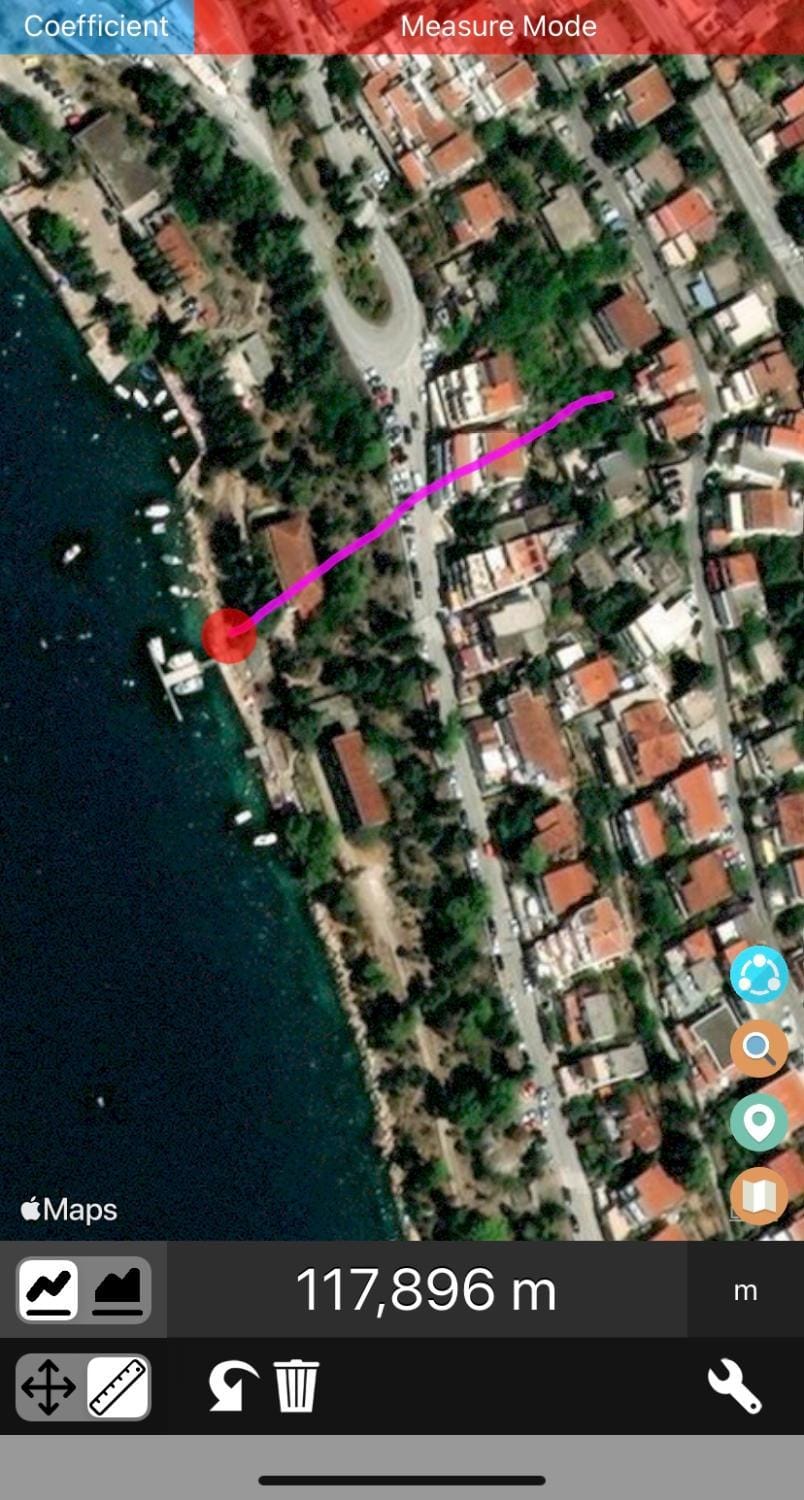Switch to area measurement mode
804x1500 pixels.
117,1290
